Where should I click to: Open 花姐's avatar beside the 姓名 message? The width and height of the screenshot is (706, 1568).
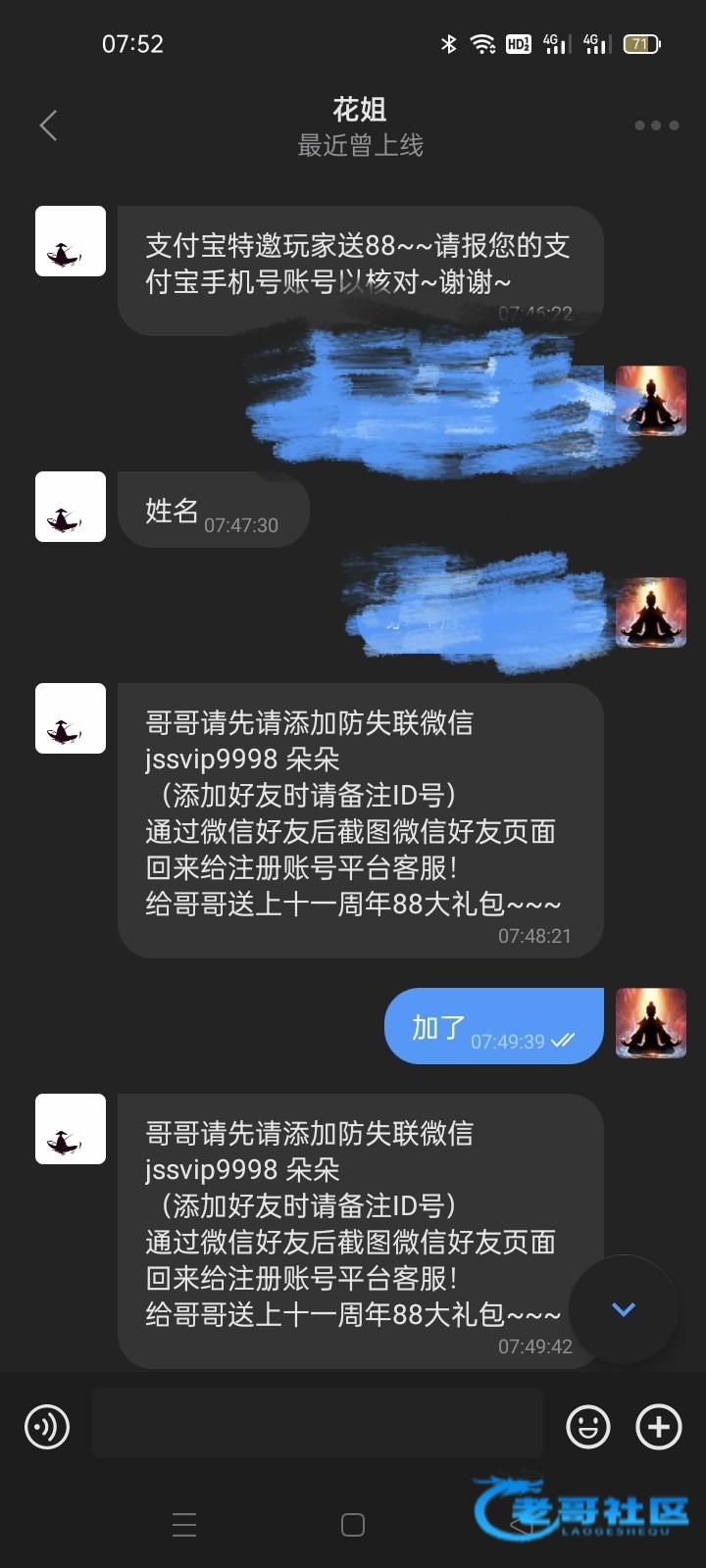(71, 507)
